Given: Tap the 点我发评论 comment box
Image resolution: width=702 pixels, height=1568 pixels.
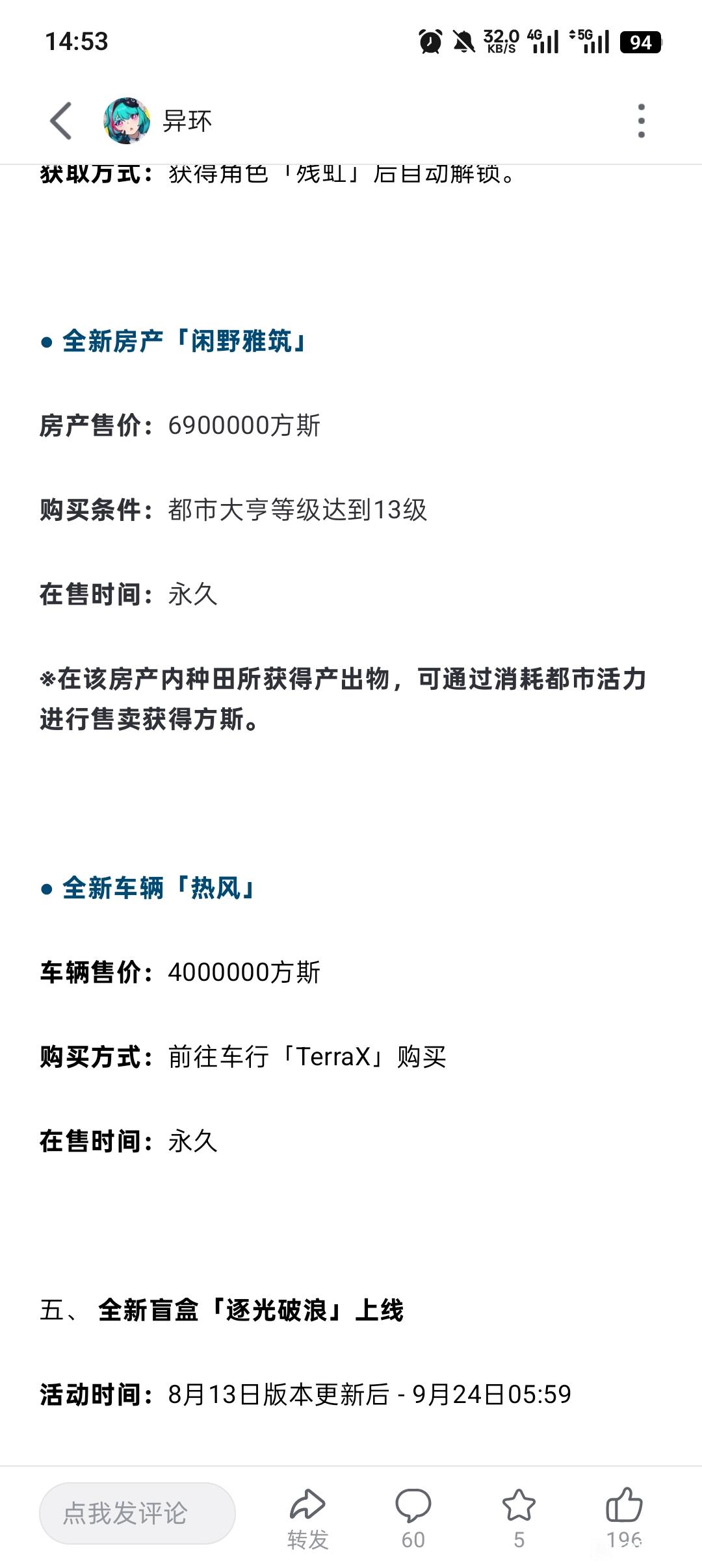Looking at the screenshot, I should 137,1513.
